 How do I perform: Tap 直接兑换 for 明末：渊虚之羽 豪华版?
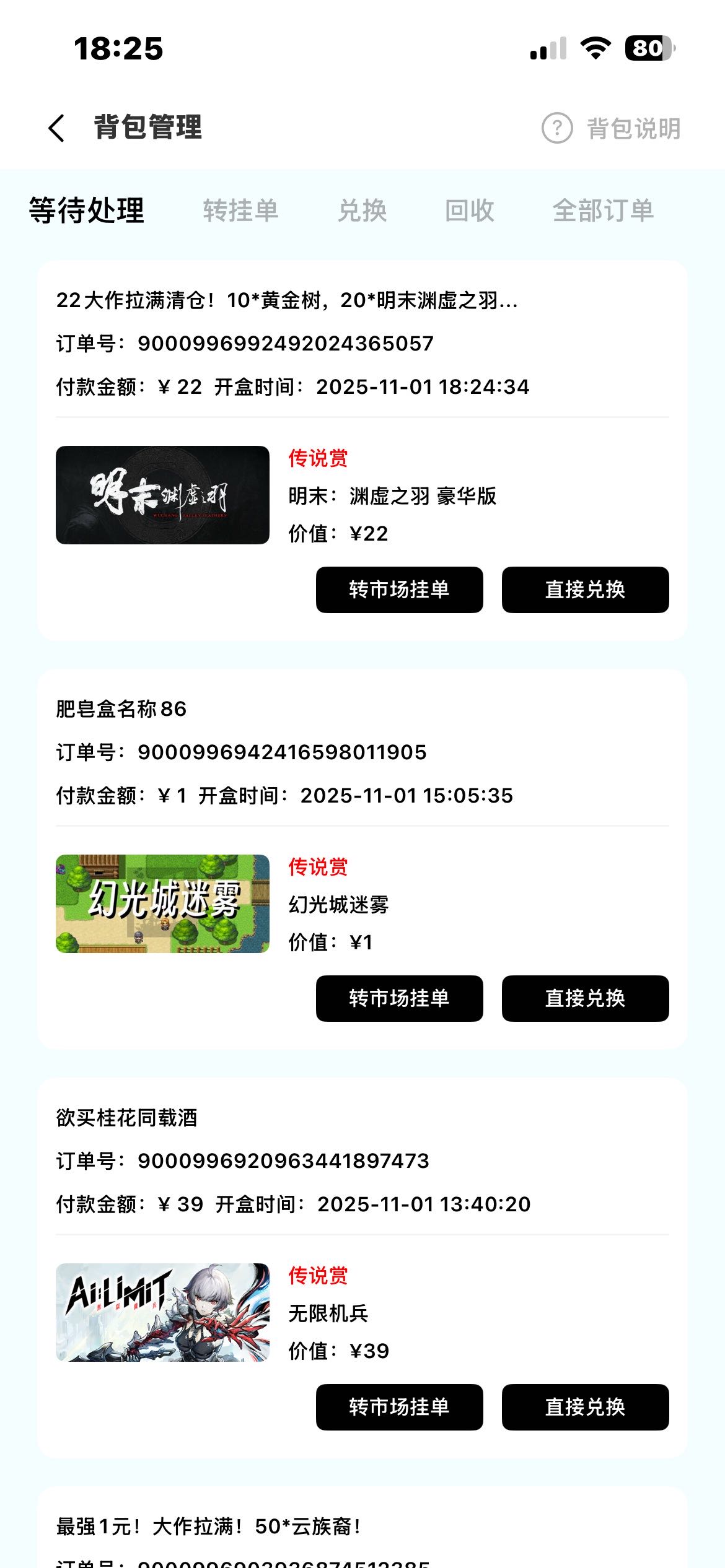point(585,590)
